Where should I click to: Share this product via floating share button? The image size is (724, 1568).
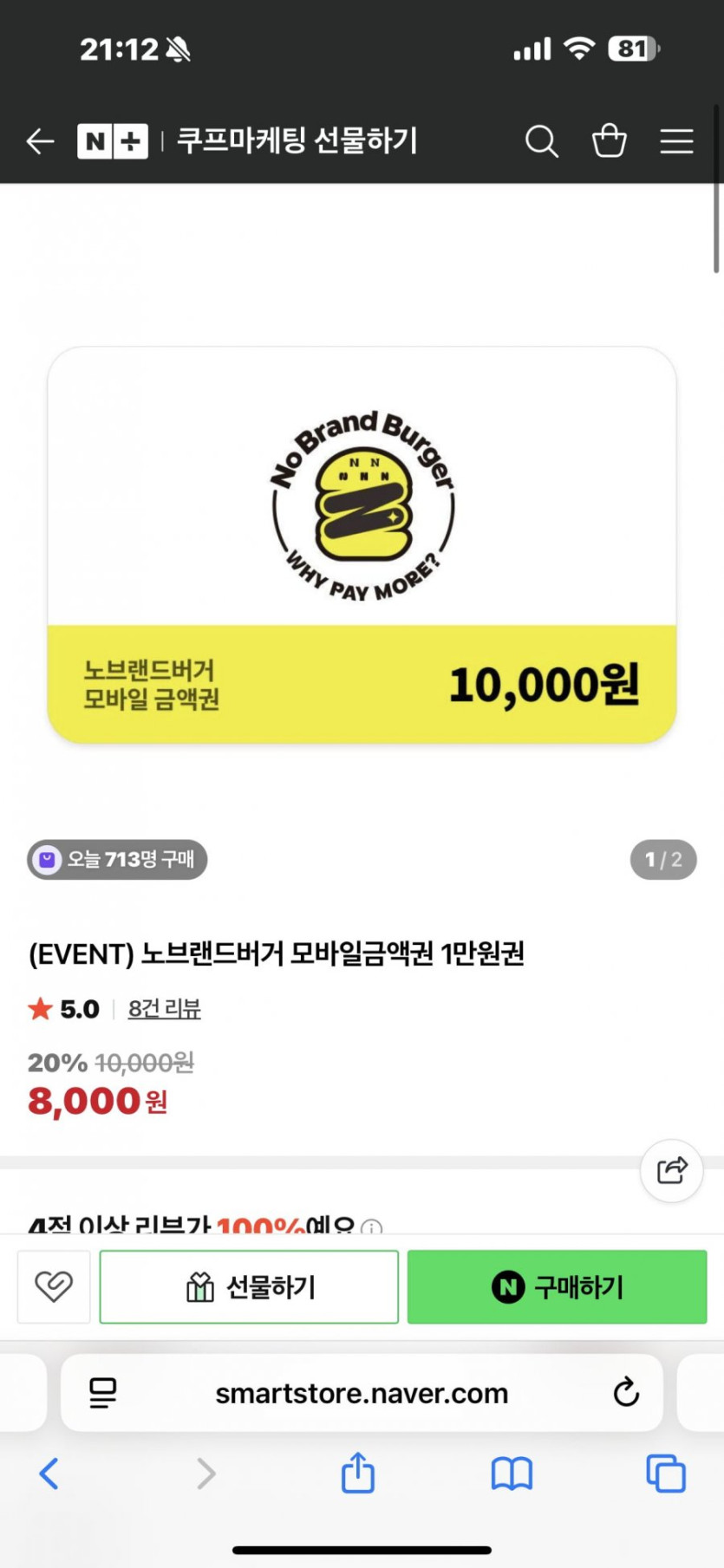671,1170
